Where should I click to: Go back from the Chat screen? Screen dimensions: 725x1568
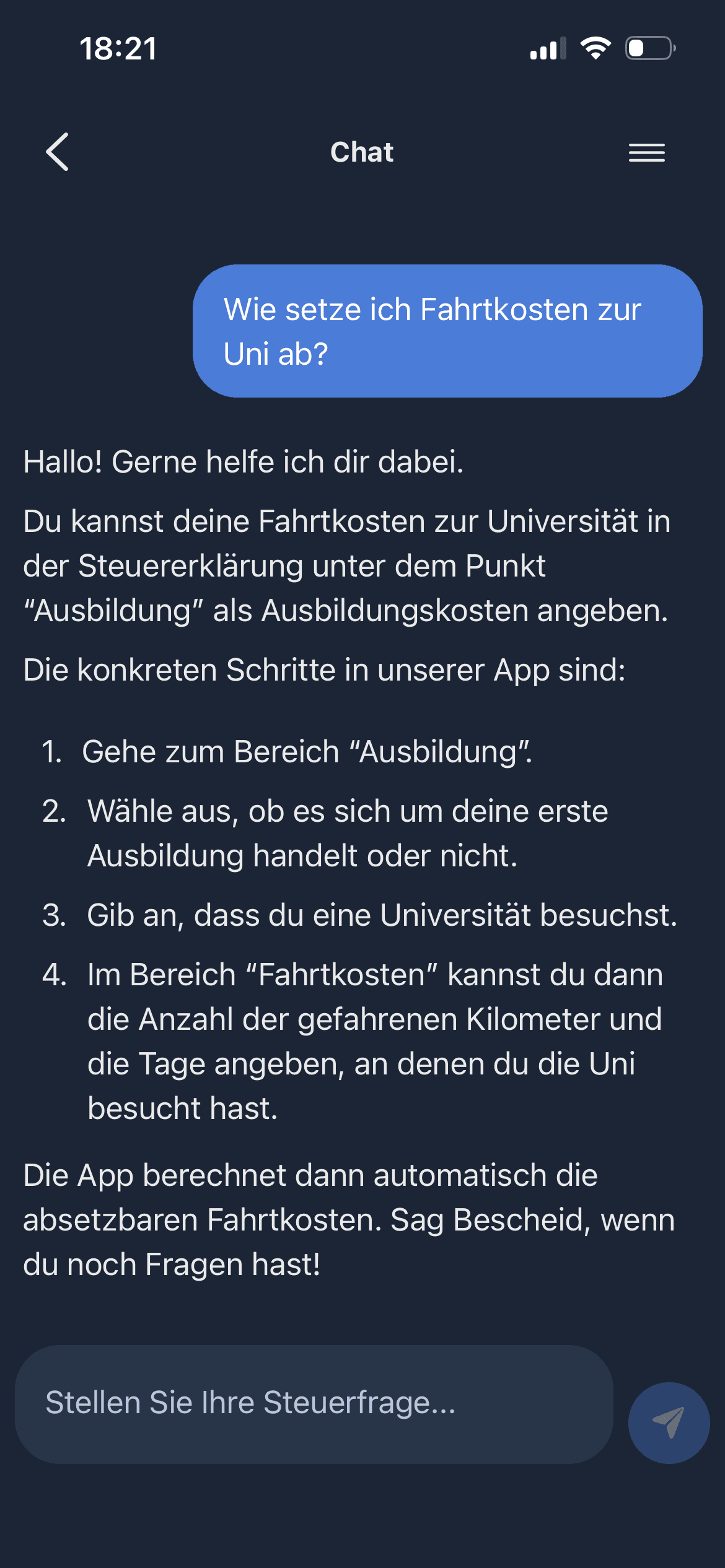(57, 152)
